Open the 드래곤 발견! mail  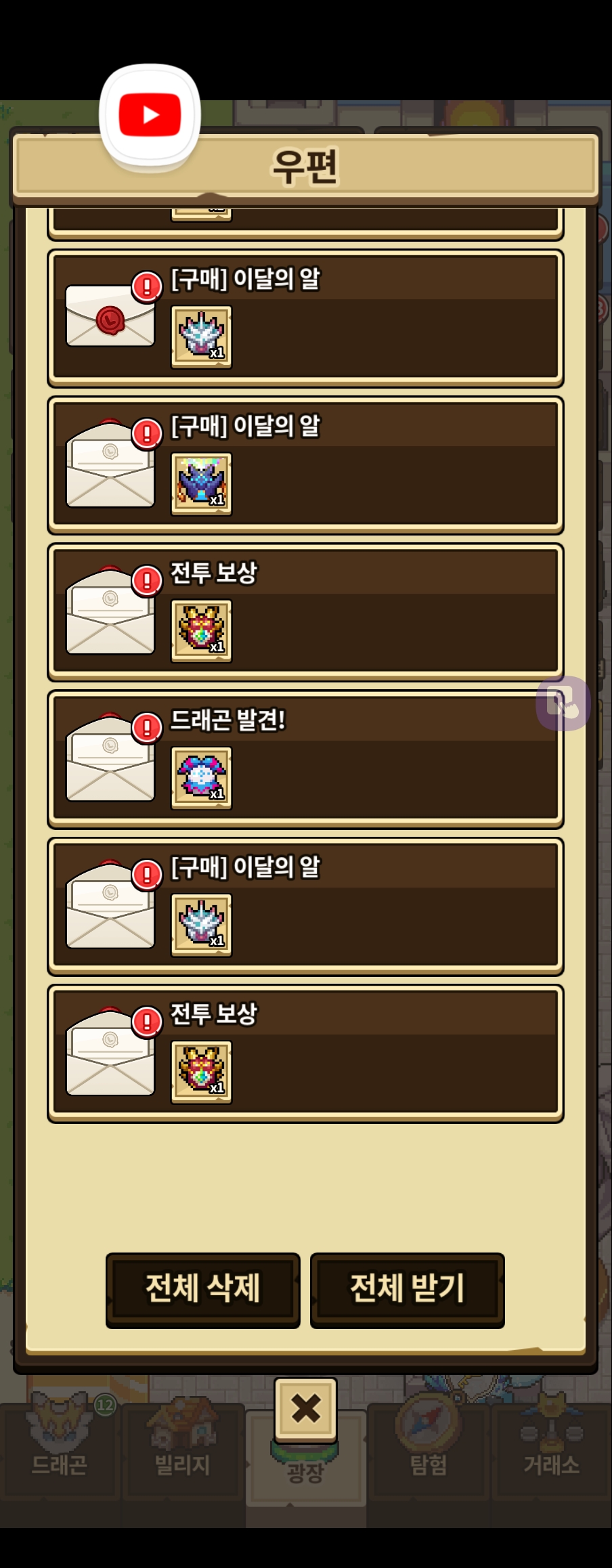coord(305,759)
